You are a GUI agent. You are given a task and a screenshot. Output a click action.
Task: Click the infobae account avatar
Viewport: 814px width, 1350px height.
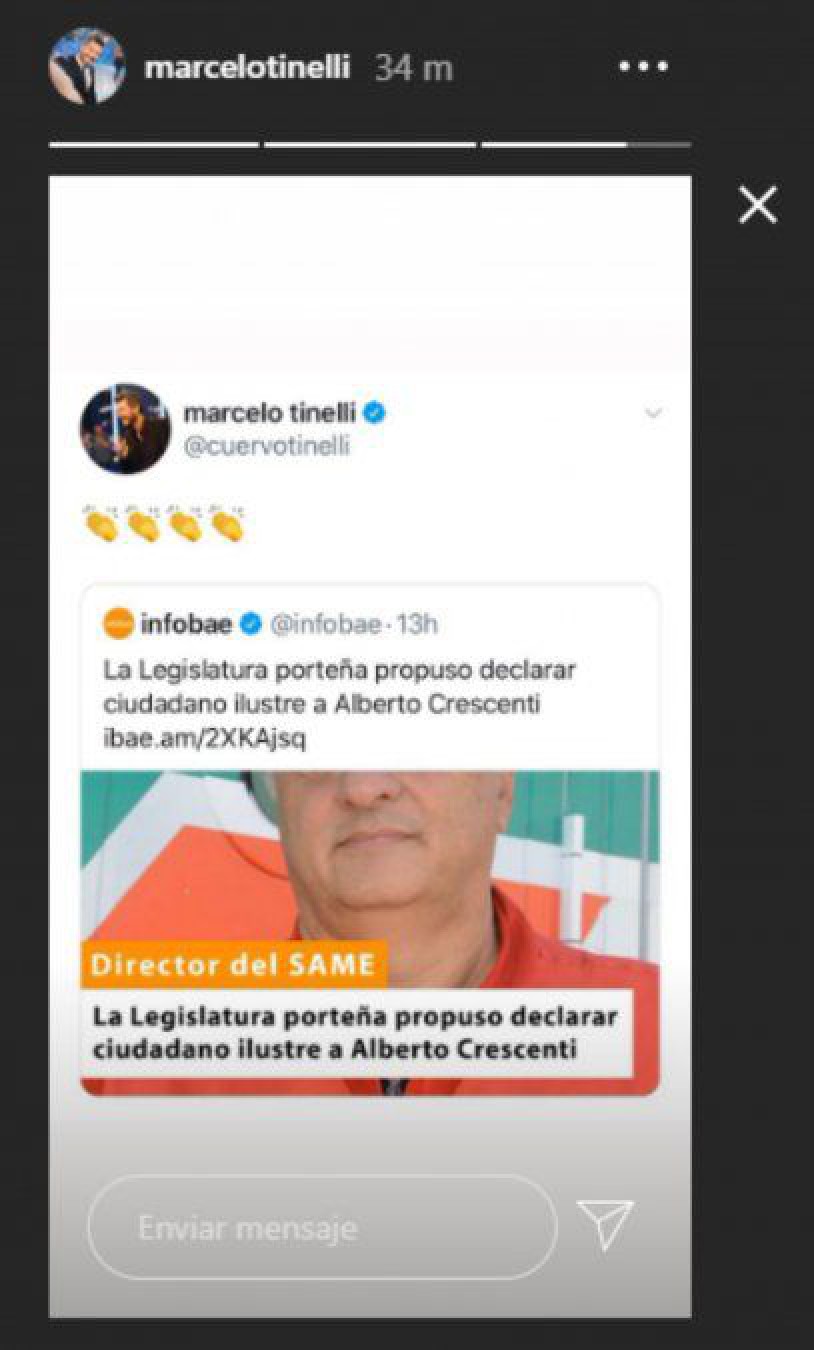tap(121, 622)
